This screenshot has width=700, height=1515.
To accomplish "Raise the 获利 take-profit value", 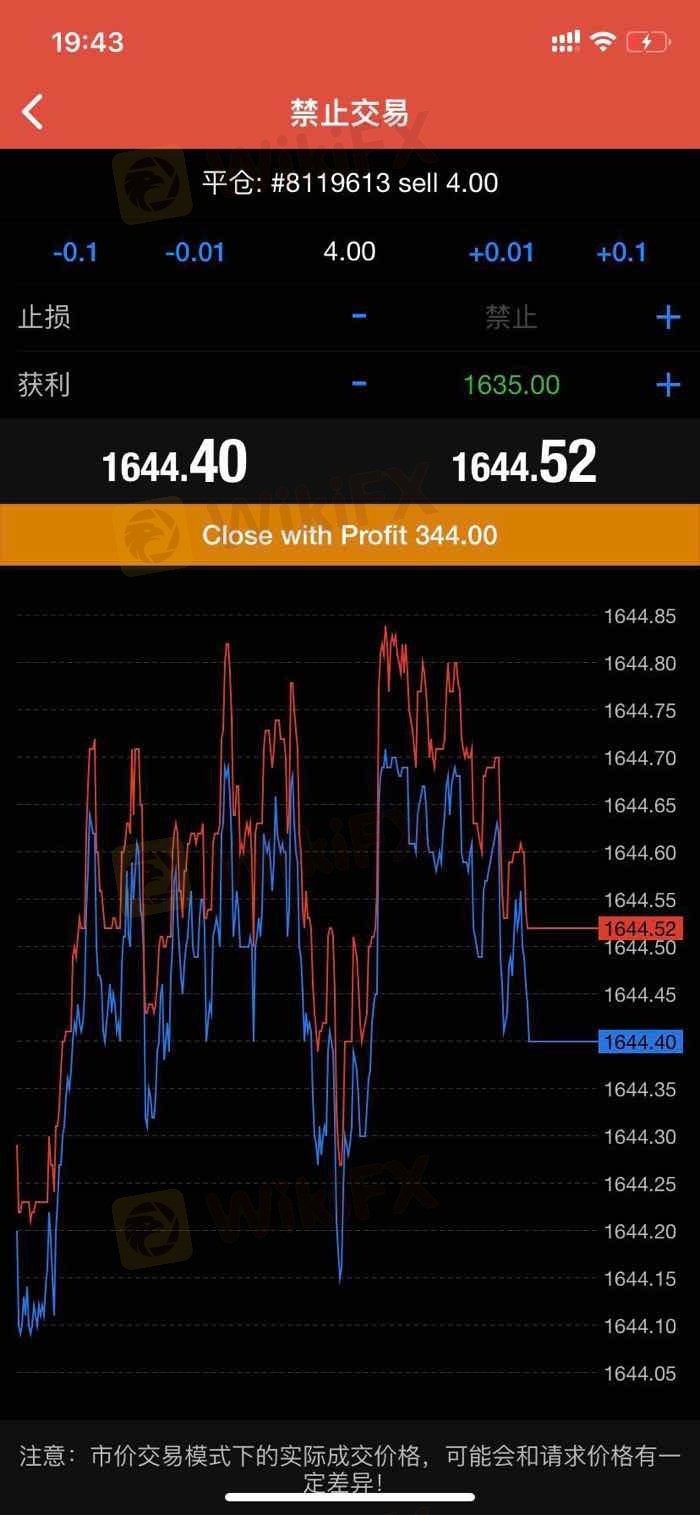I will (667, 385).
